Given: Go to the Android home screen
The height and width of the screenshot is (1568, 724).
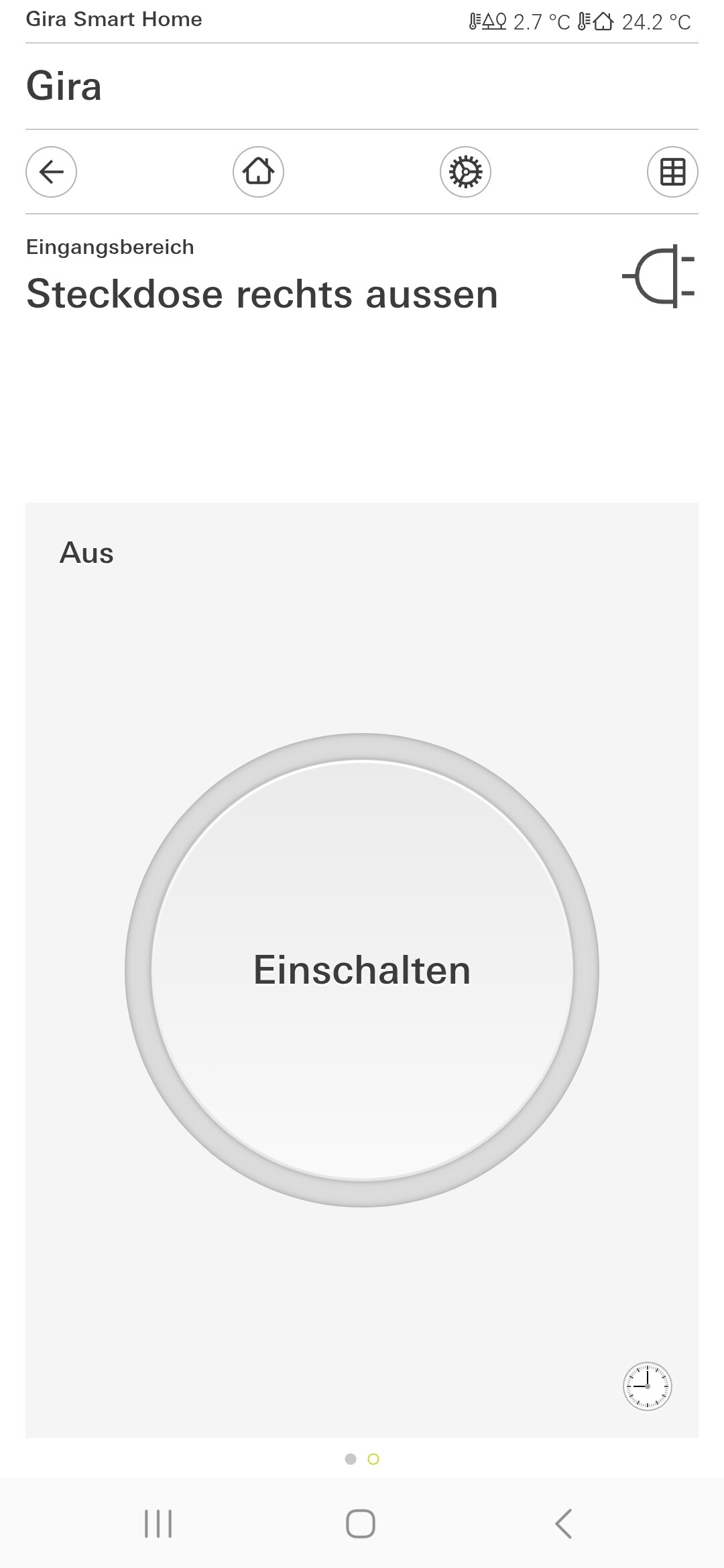Looking at the screenshot, I should coord(361,1524).
